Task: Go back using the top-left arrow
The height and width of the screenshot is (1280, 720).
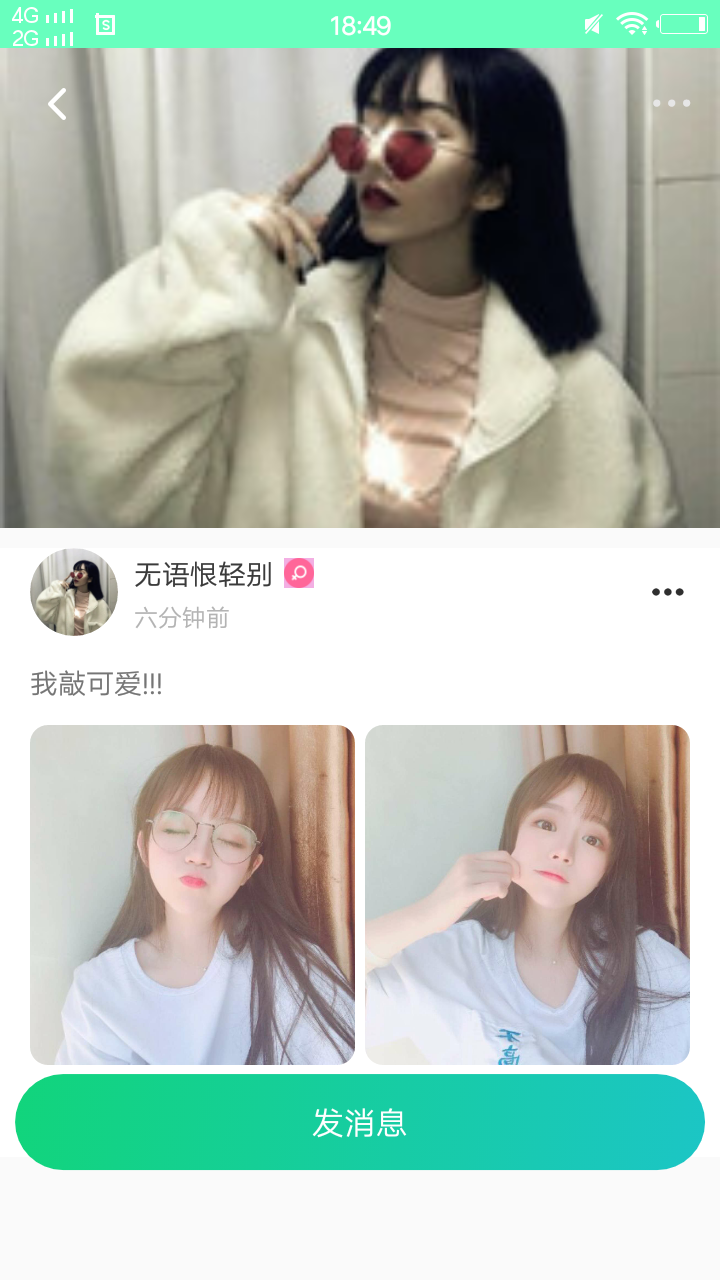Action: [57, 104]
